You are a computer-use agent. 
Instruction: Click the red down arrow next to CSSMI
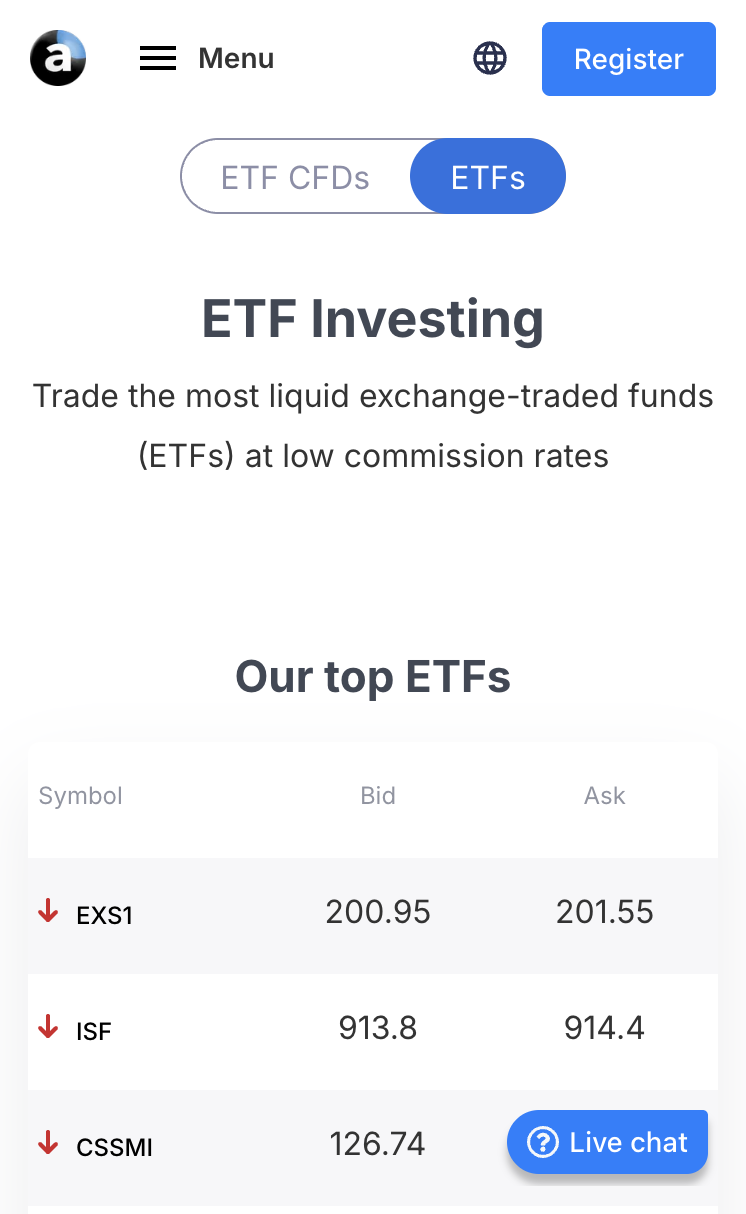tap(47, 1147)
